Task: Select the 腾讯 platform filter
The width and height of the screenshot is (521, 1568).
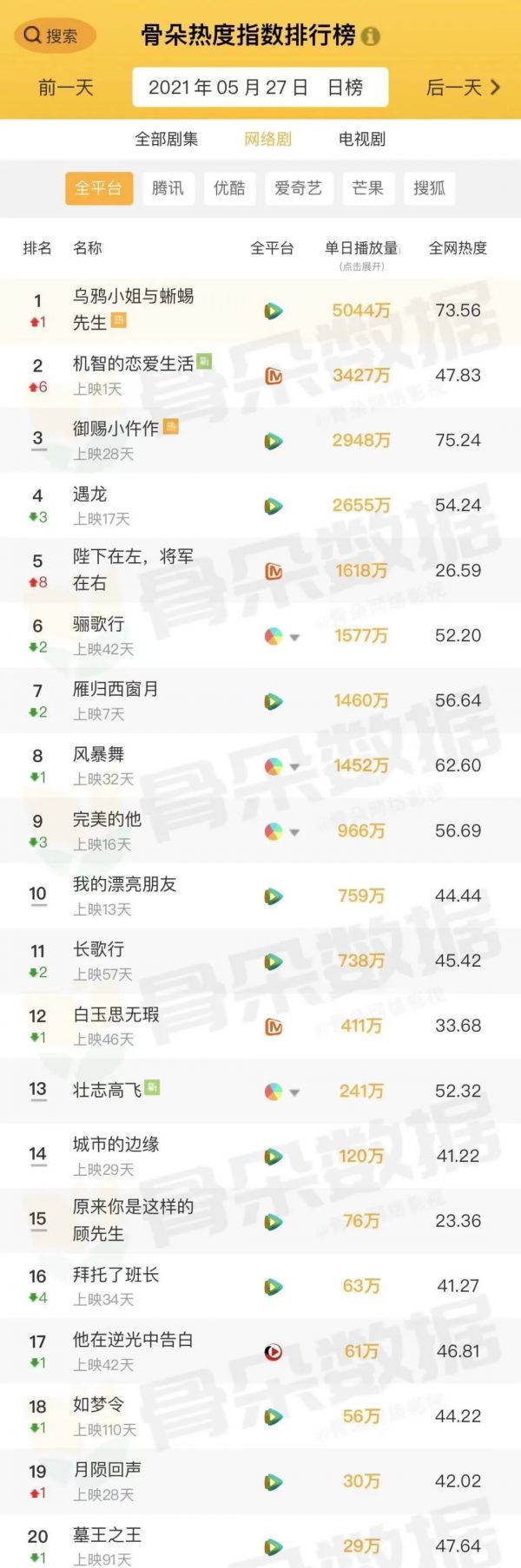Action: click(x=168, y=188)
